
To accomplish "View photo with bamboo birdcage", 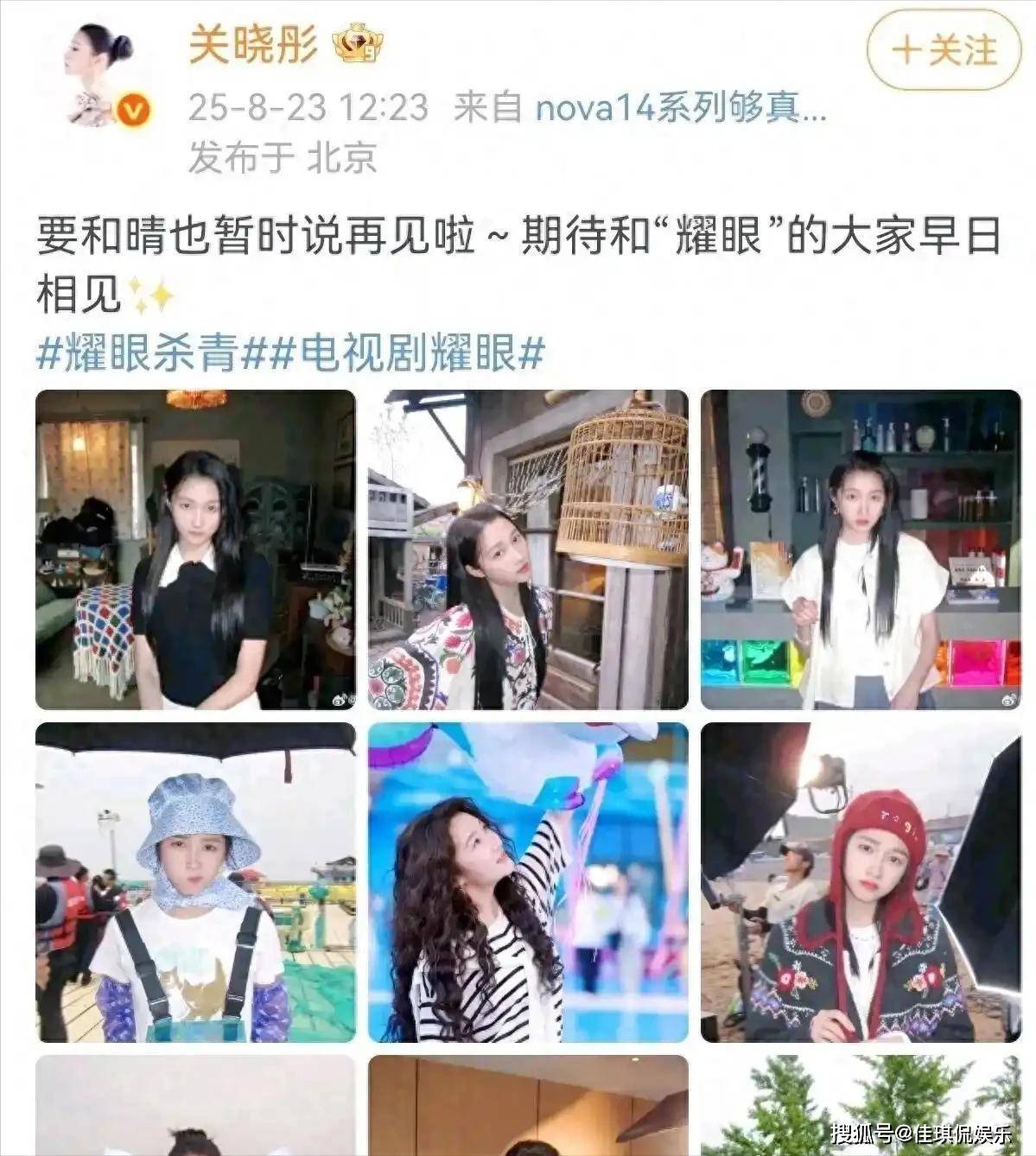I will click(x=528, y=549).
